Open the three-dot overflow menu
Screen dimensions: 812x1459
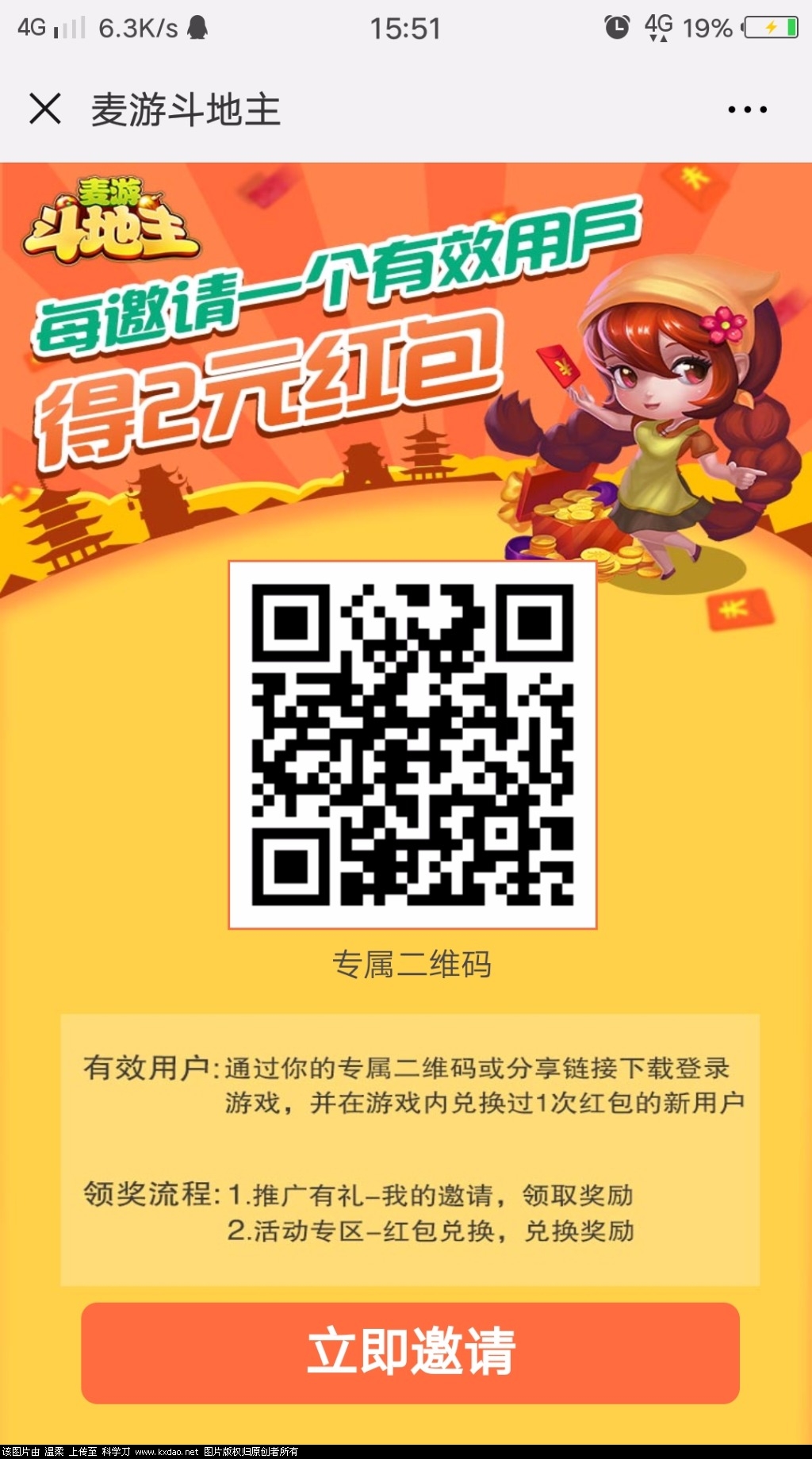tap(747, 109)
